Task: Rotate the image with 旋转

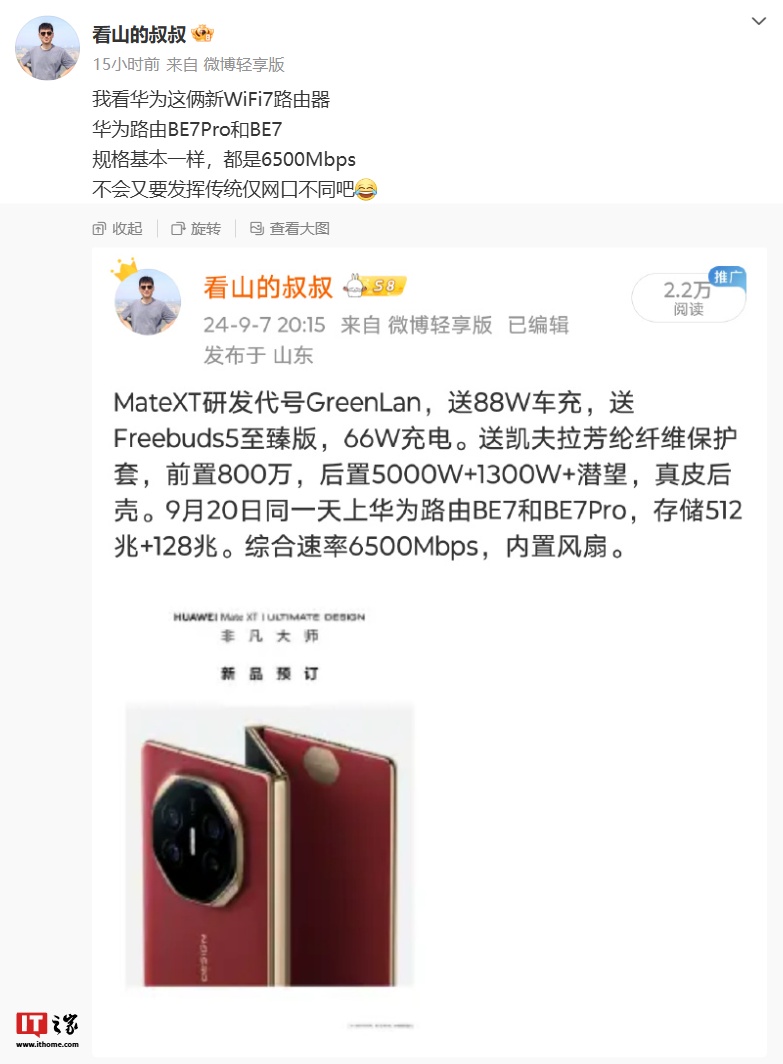Action: (x=195, y=228)
